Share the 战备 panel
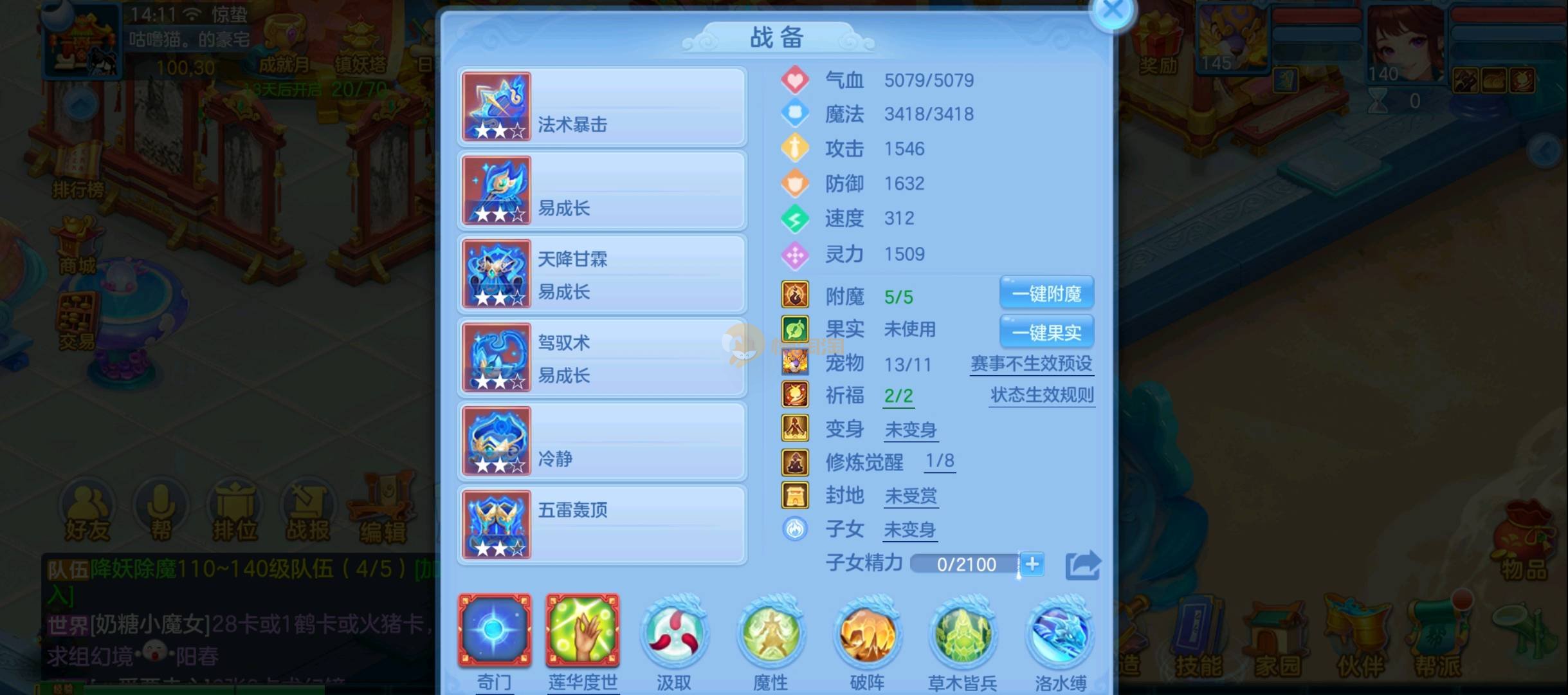 [1083, 566]
